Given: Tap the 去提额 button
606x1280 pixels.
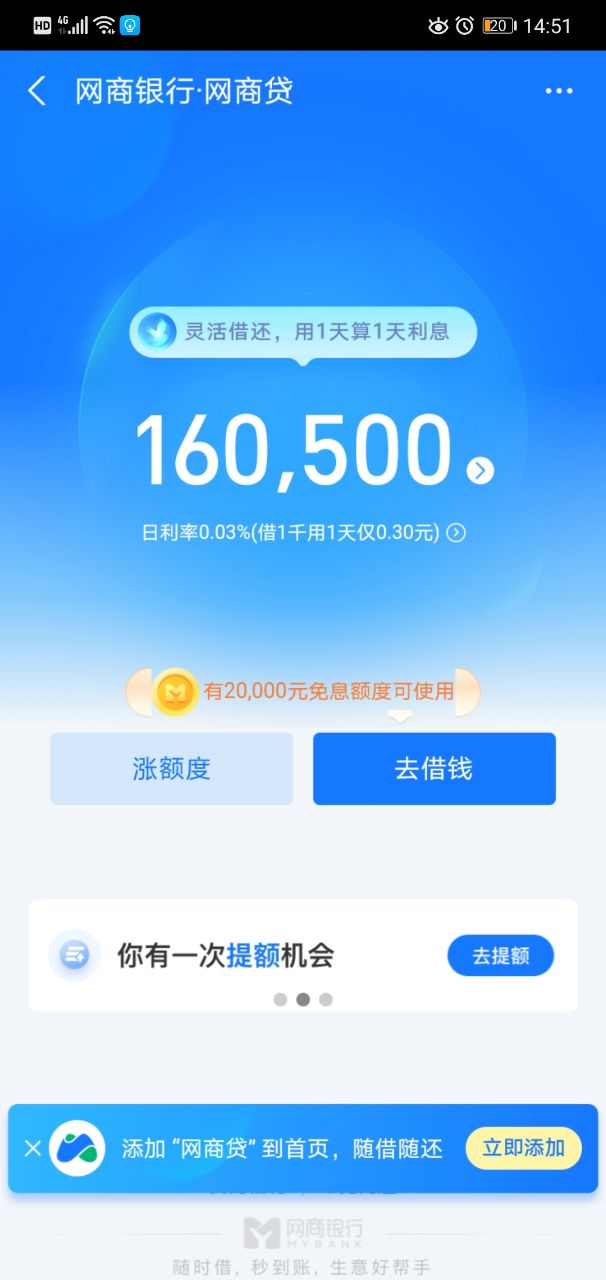Looking at the screenshot, I should pos(500,956).
